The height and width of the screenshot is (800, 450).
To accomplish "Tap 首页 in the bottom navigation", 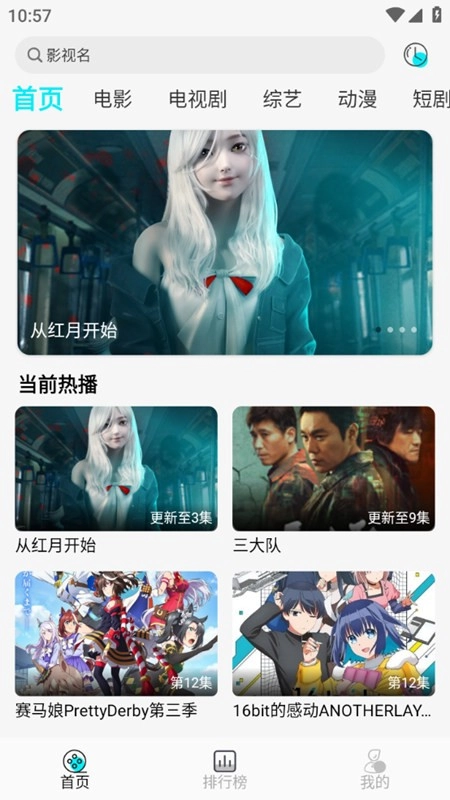I will (75, 769).
